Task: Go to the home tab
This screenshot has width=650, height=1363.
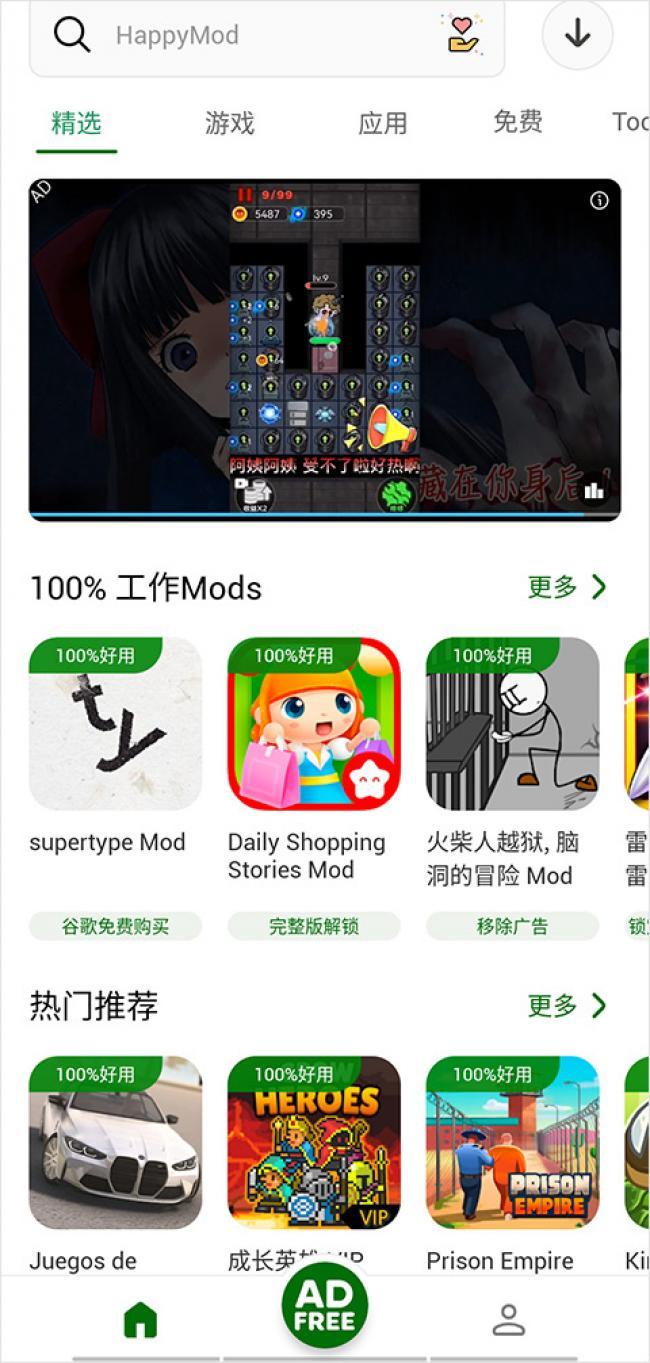Action: coord(140,1321)
